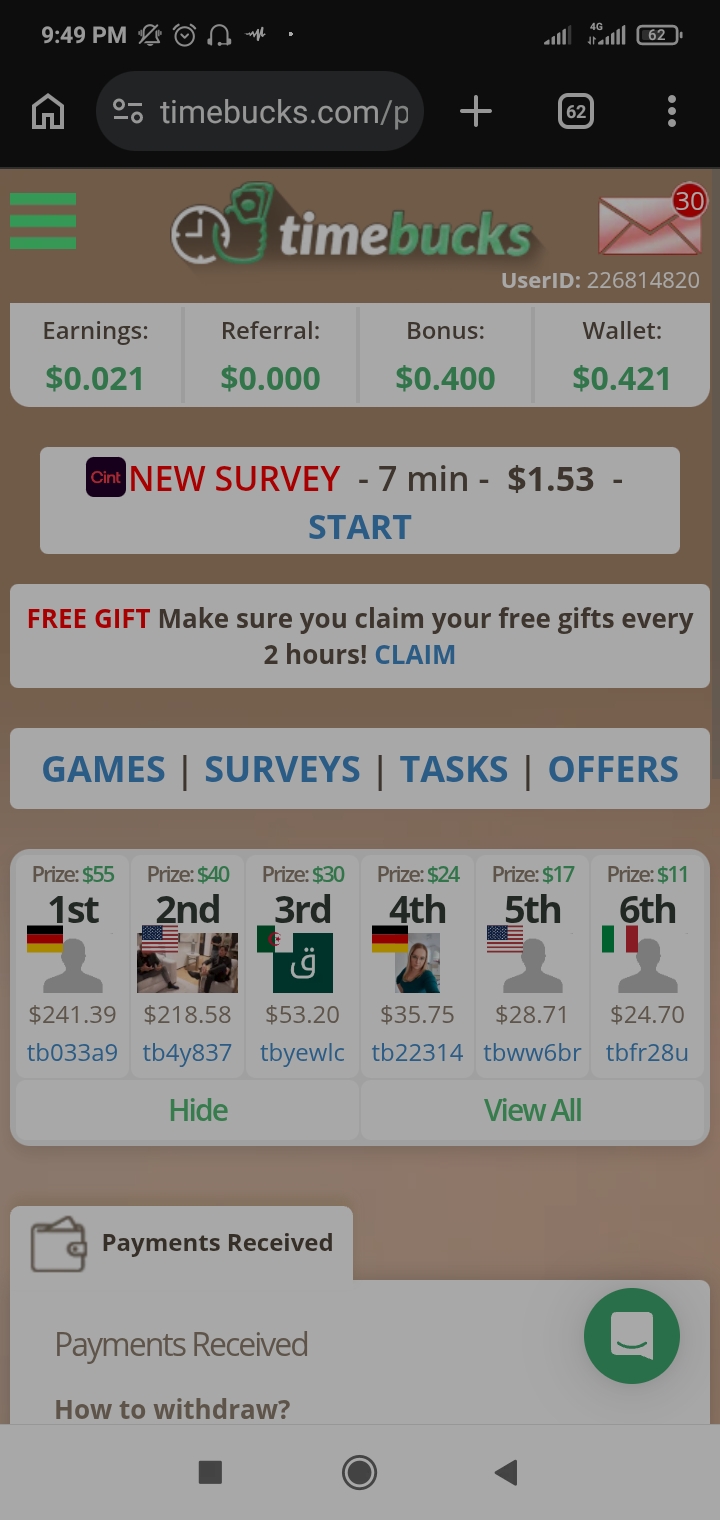Show the open tabs switcher
Viewport: 720px width, 1520px height.
[576, 112]
